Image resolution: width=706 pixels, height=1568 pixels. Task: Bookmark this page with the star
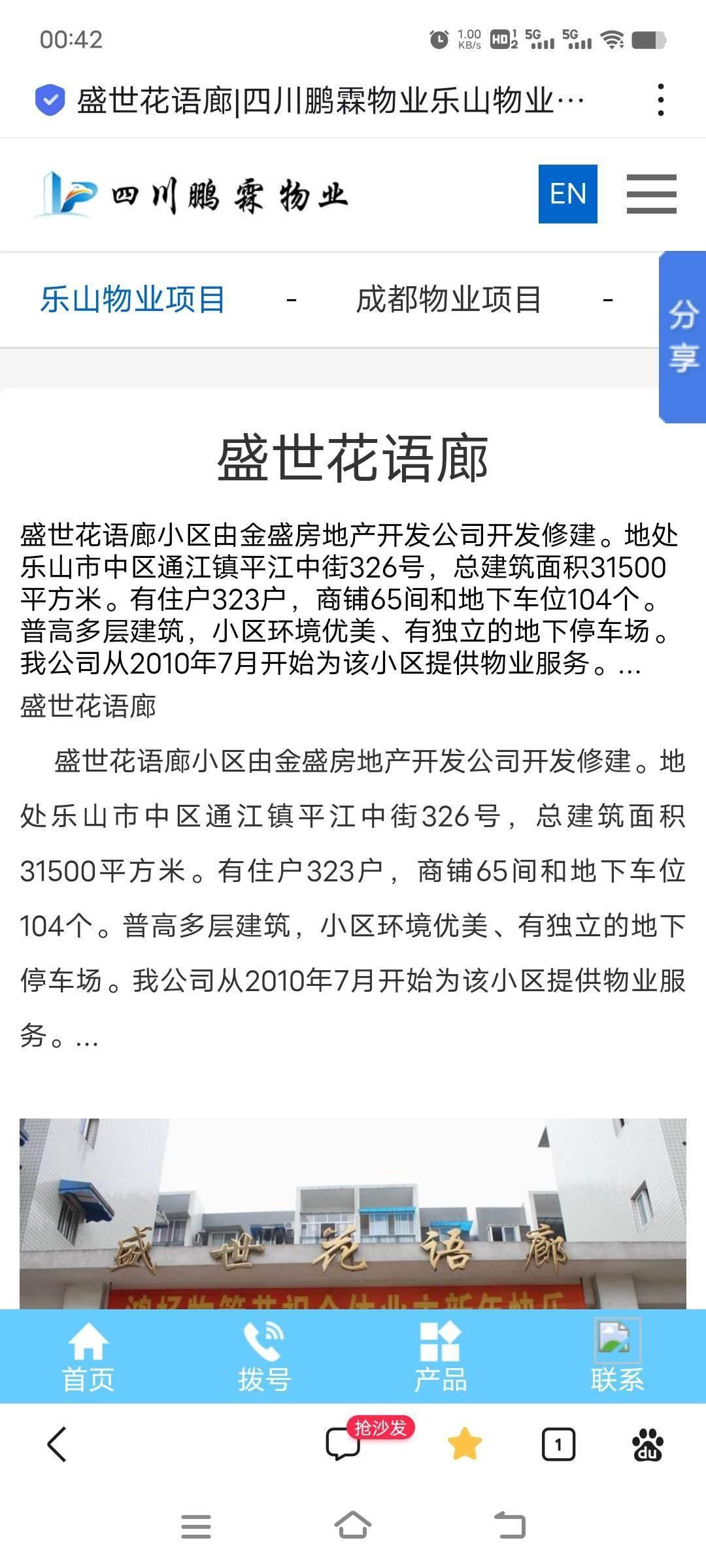point(465,1445)
